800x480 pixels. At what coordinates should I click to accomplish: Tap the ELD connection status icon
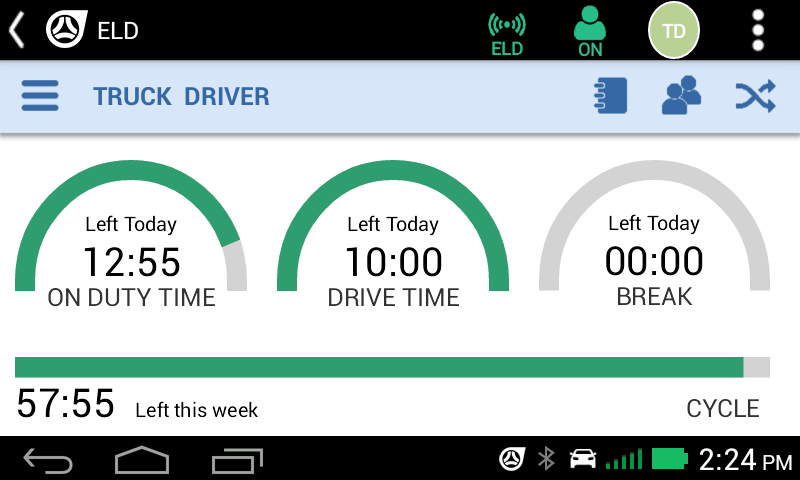[x=507, y=32]
